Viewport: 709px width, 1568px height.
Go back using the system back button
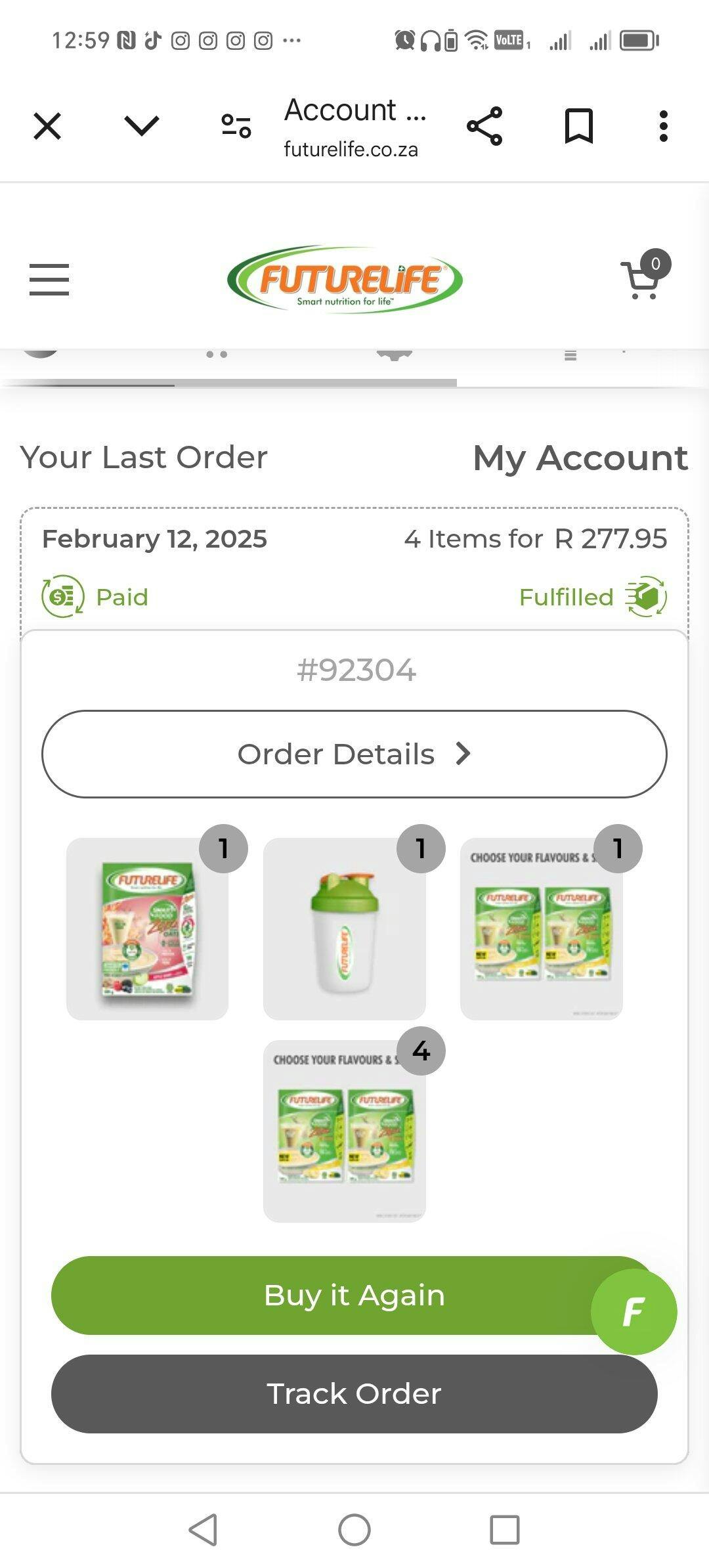point(204,1530)
